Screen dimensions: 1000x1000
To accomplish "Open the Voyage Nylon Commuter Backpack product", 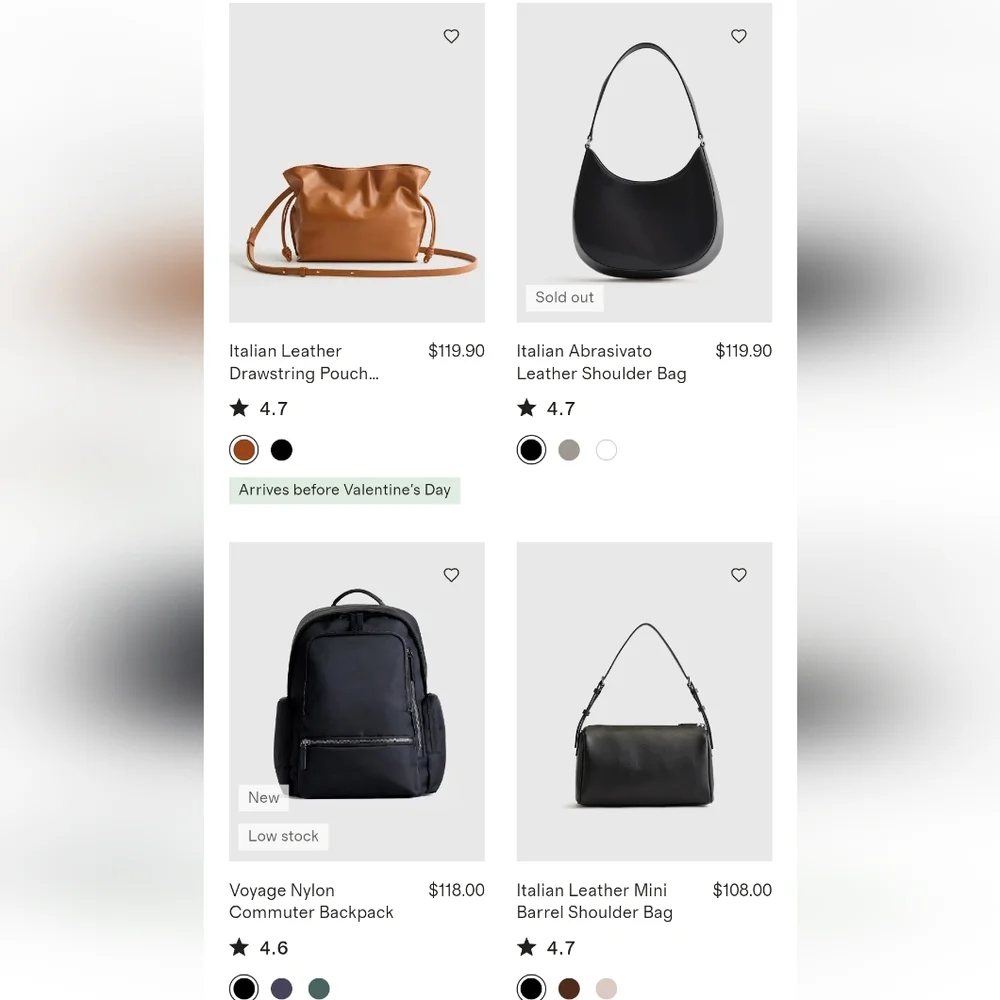I will tap(357, 702).
